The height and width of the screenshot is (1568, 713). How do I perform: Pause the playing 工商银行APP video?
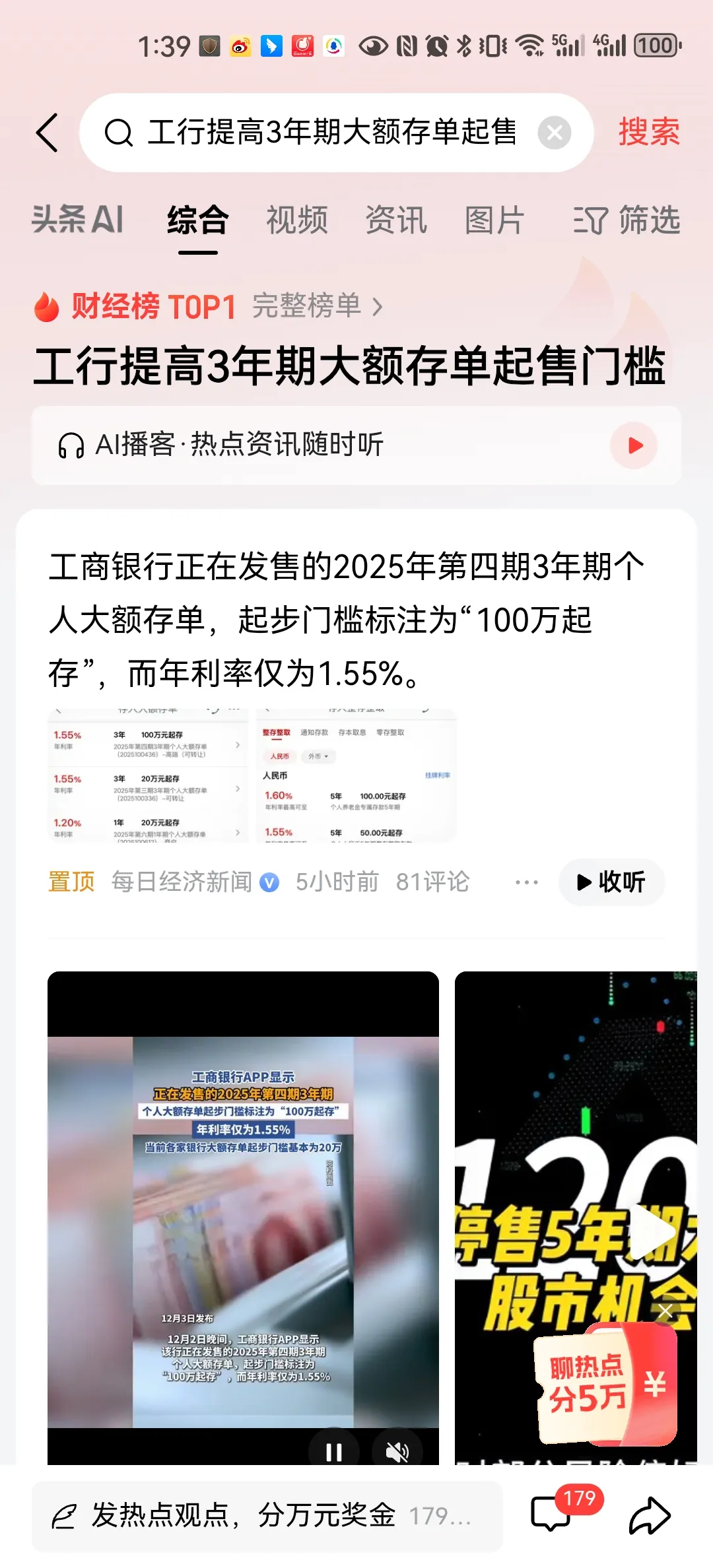coord(334,1452)
